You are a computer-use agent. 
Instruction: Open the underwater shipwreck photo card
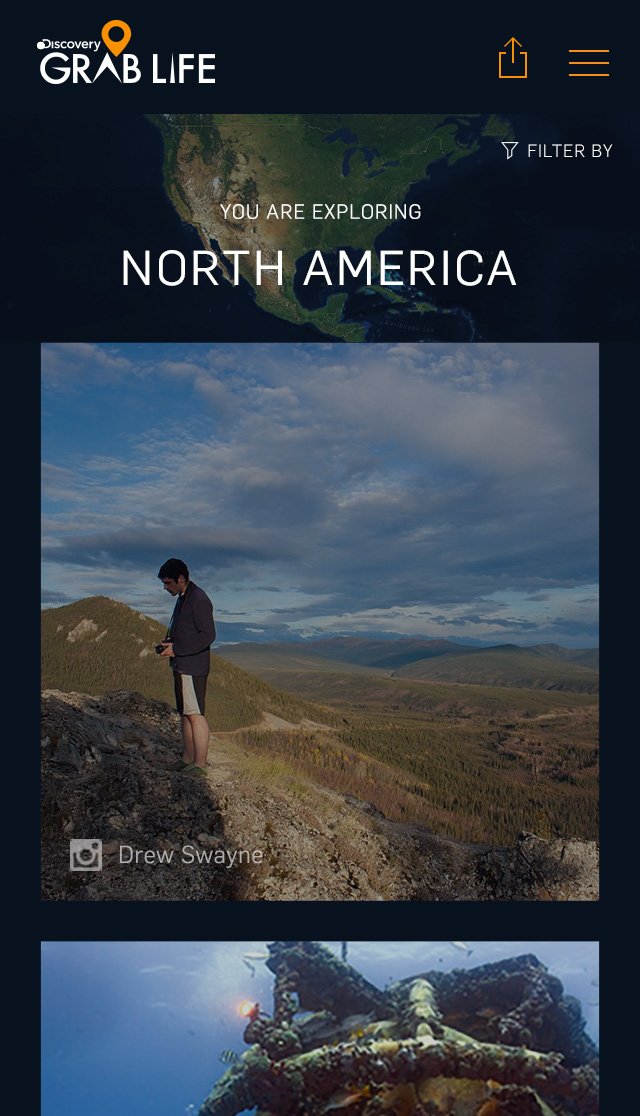click(320, 1028)
